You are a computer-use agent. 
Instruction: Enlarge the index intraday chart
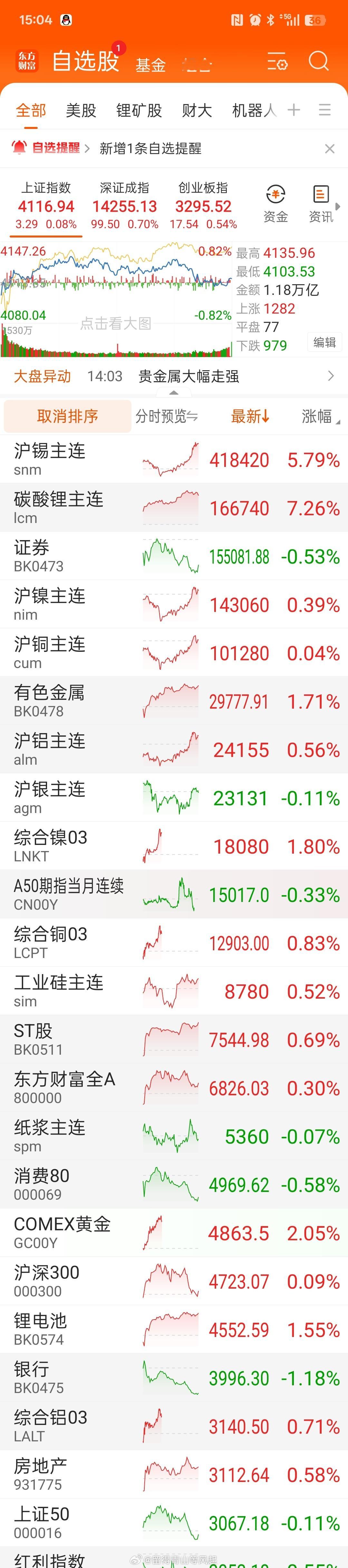116,299
